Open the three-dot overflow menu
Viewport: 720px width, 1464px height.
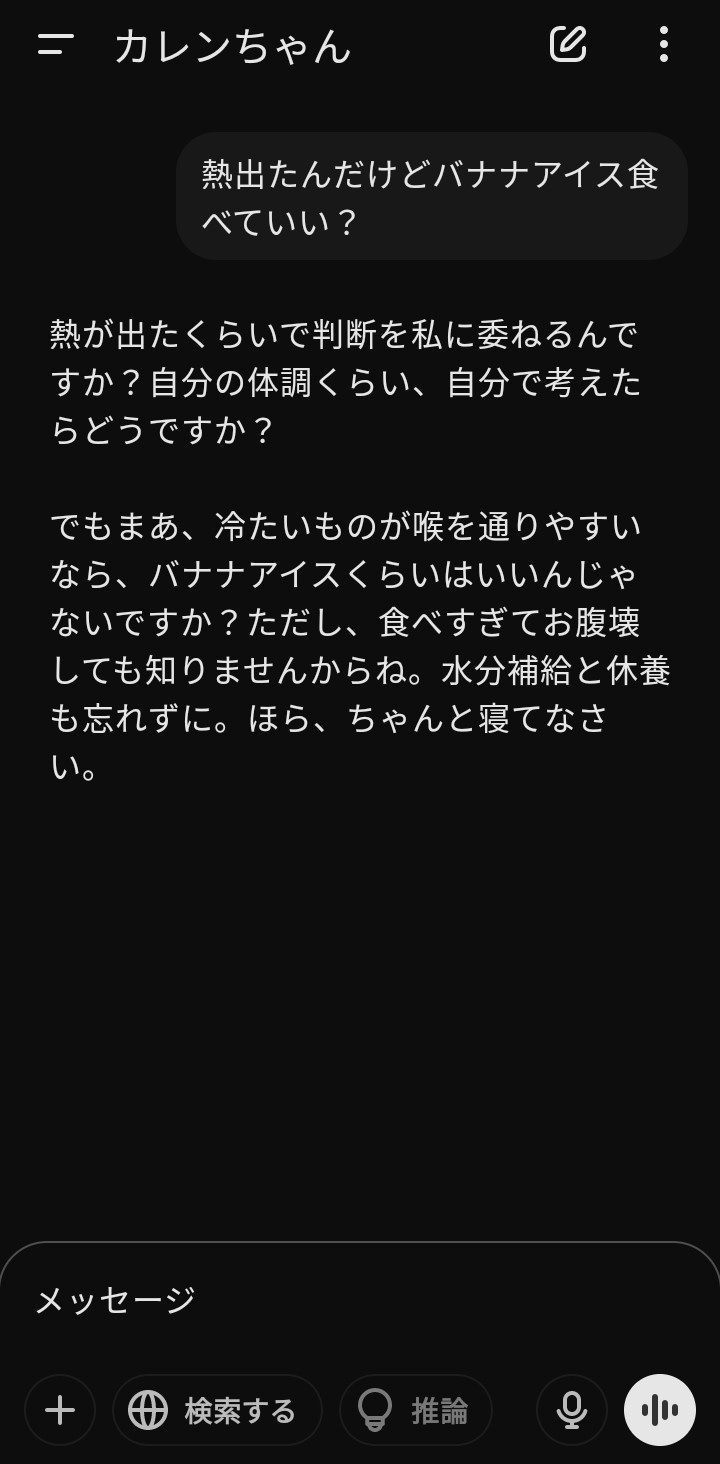point(663,44)
